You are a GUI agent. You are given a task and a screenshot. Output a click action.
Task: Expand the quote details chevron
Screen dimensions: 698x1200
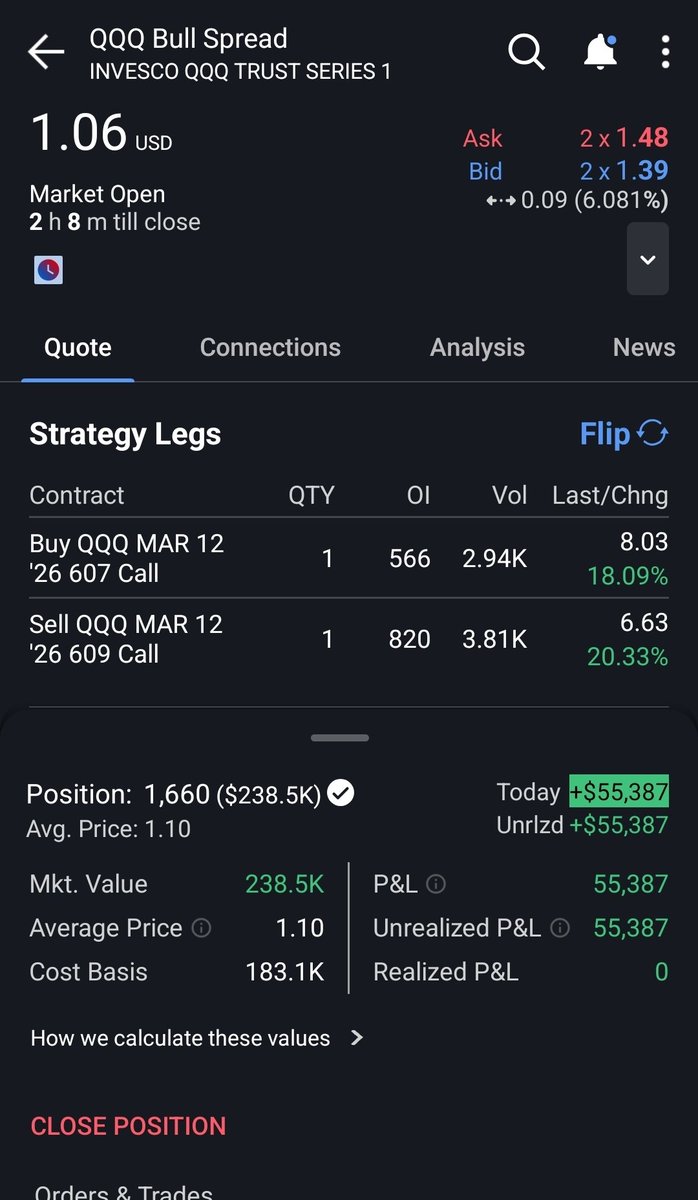coord(648,259)
